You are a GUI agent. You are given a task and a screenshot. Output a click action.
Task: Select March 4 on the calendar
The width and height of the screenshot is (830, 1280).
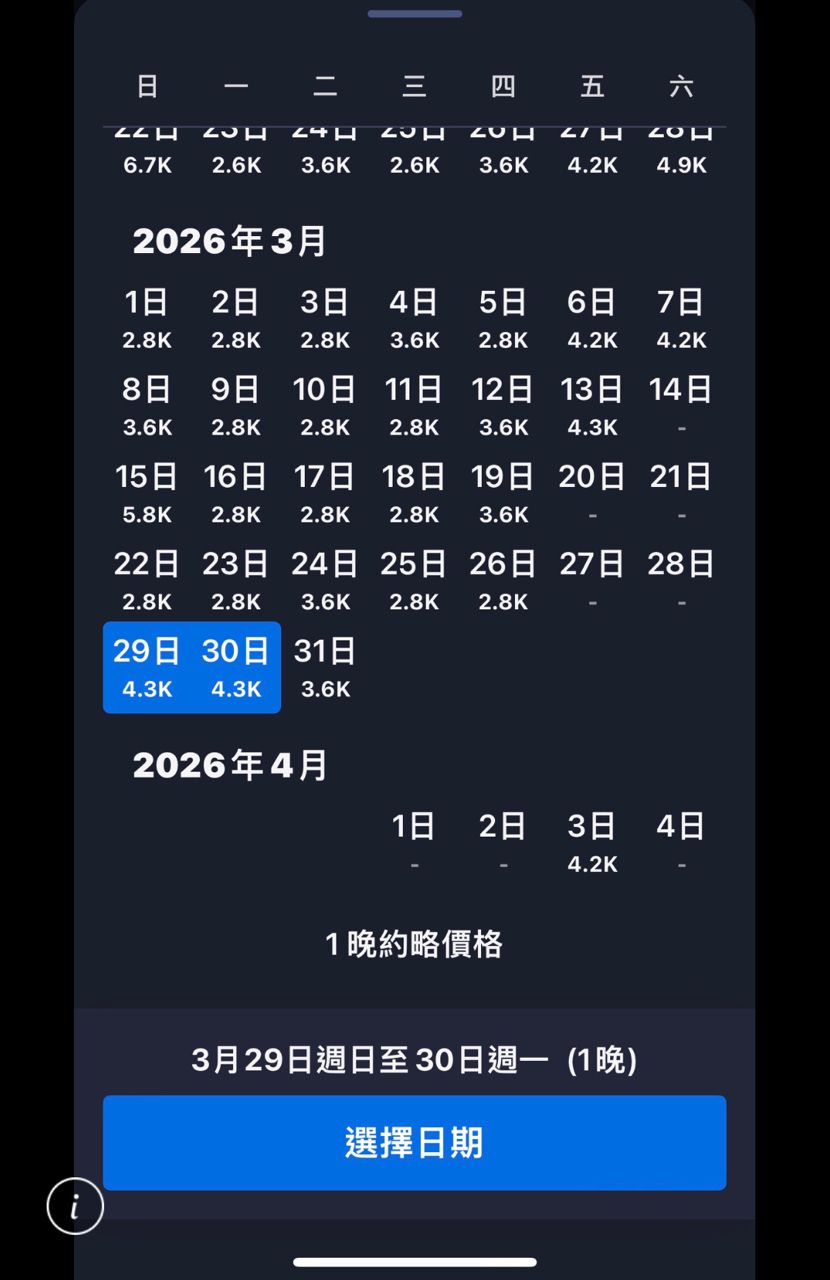click(x=414, y=318)
